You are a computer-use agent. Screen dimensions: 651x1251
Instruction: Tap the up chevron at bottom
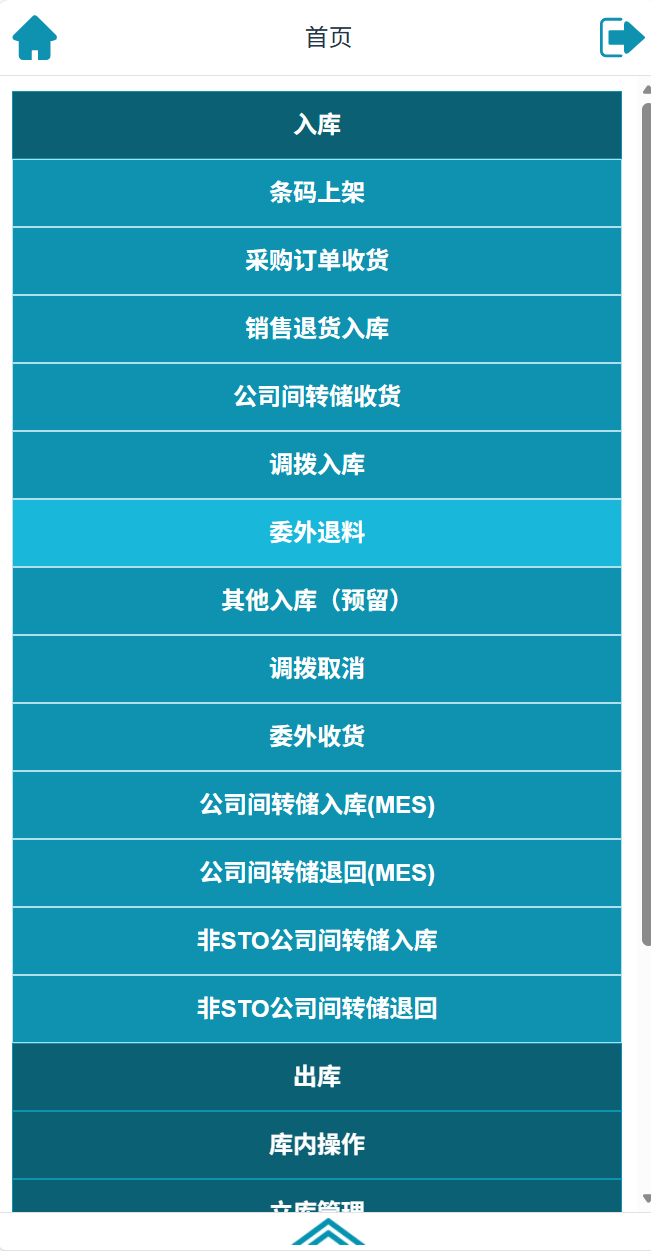click(x=328, y=1233)
